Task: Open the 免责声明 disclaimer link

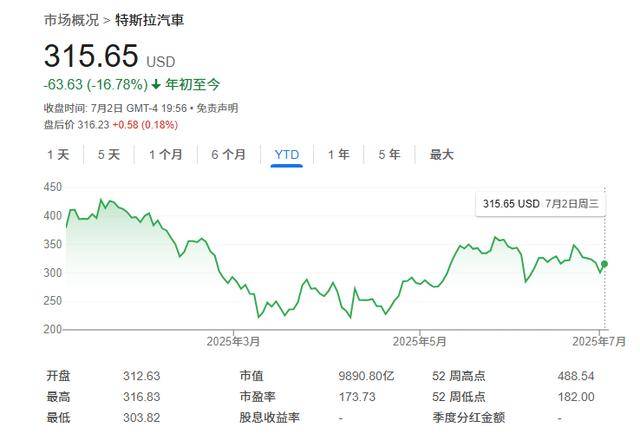Action: [x=216, y=108]
